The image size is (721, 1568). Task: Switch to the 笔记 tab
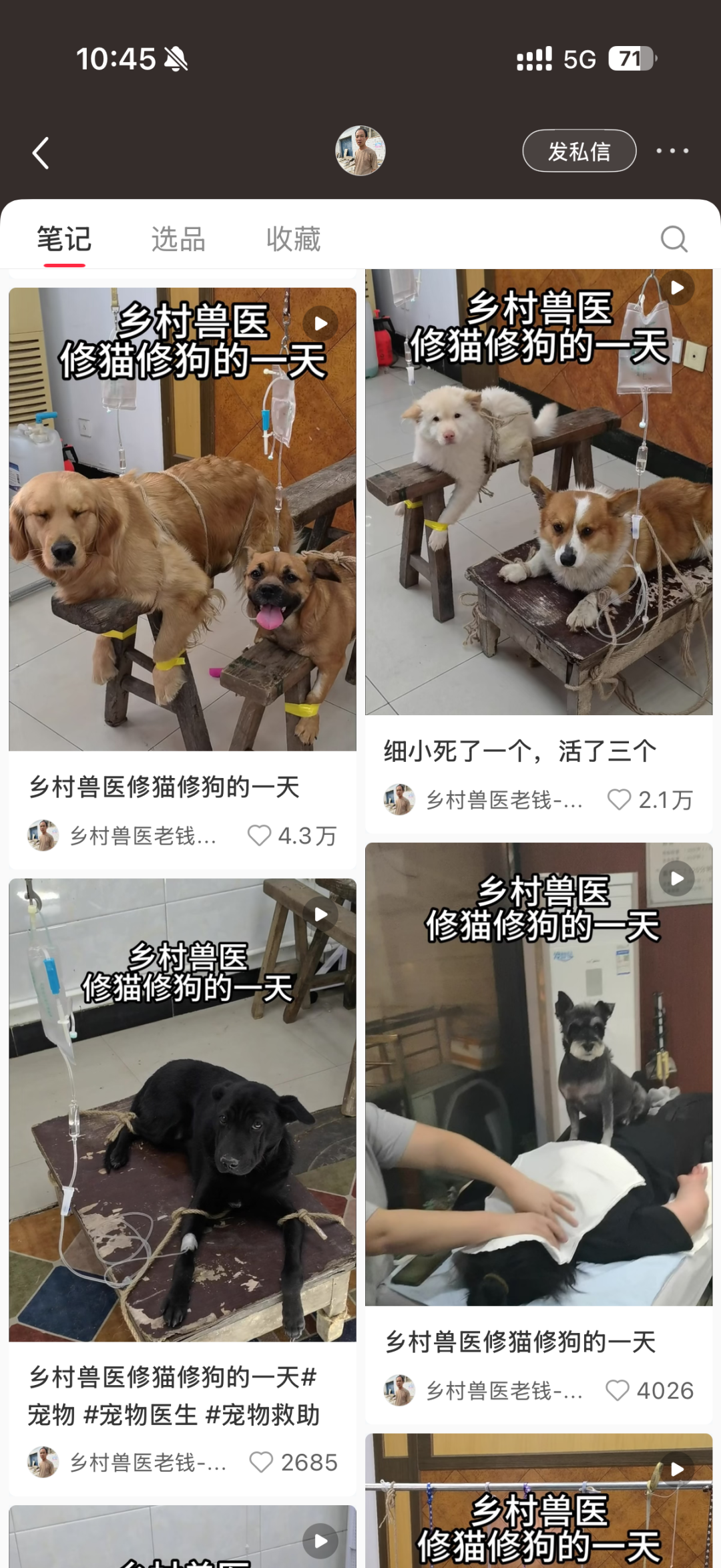click(64, 239)
